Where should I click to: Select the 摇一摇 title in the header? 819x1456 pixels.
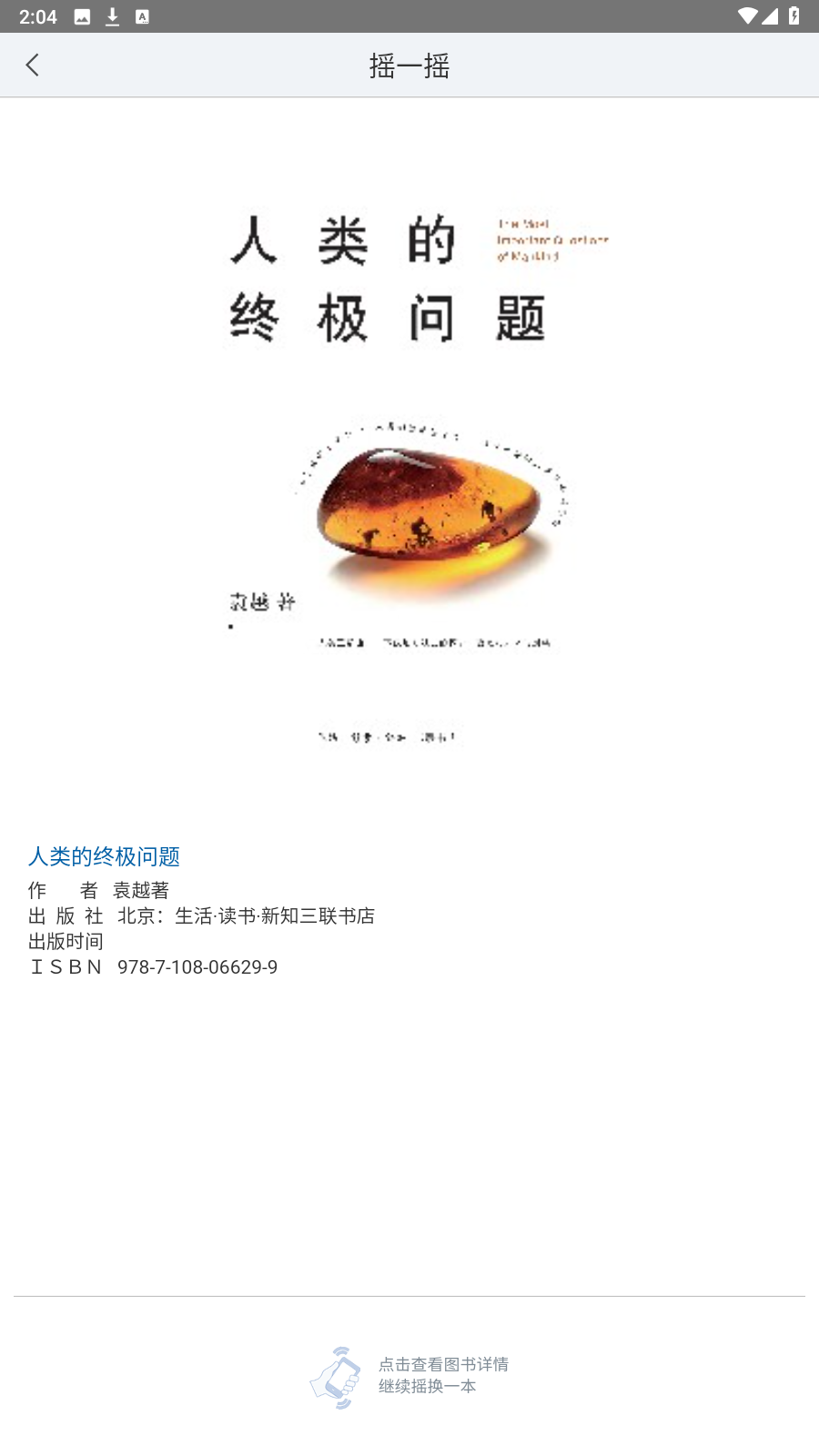409,66
